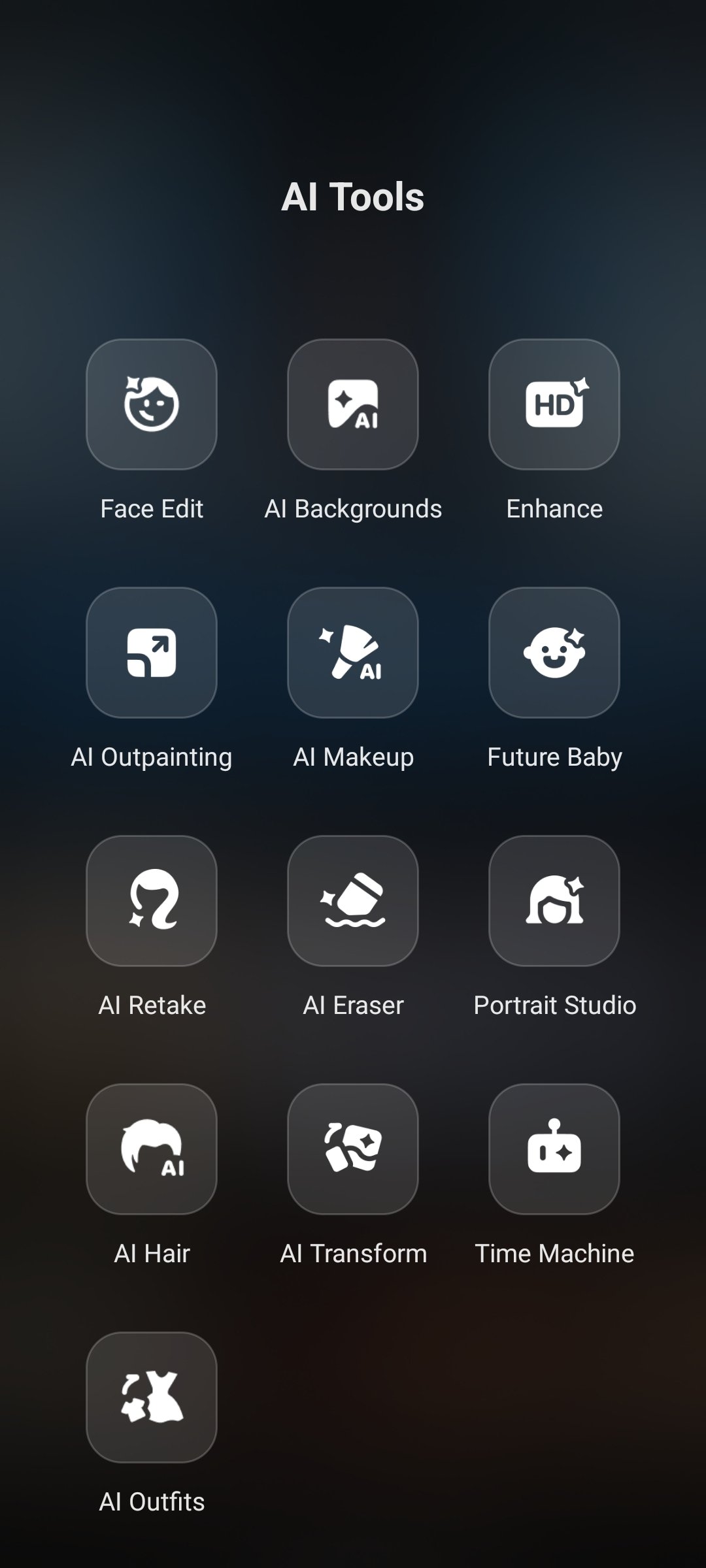Choose the AI Eraser tool
The image size is (706, 1568).
353,901
